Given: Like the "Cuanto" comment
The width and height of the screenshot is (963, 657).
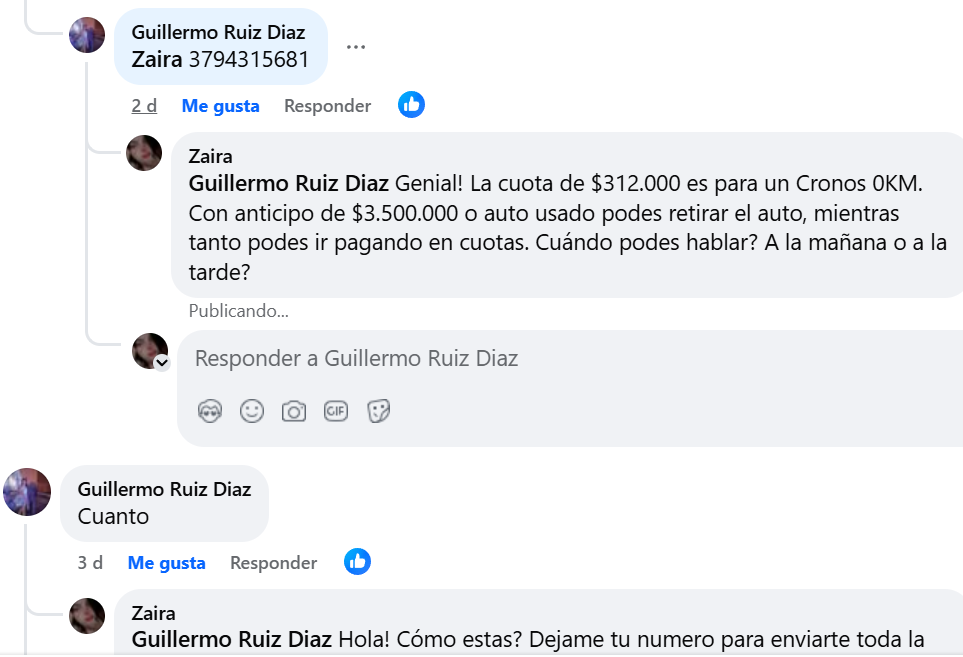Looking at the screenshot, I should pyautogui.click(x=166, y=563).
